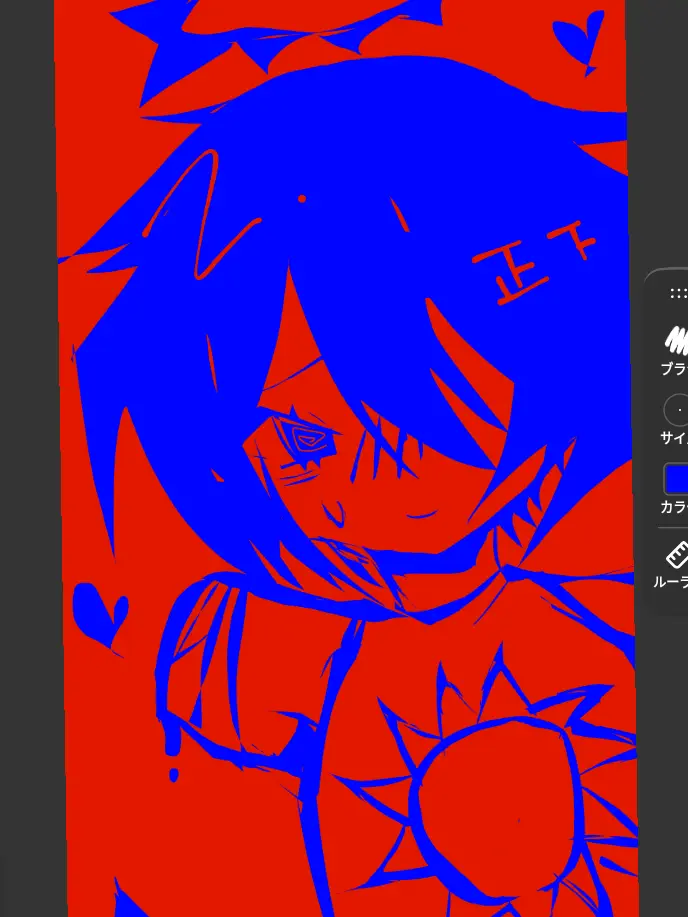Viewport: 688px width, 917px height.
Task: Select the ruler (ルーラー) tool
Action: point(677,556)
